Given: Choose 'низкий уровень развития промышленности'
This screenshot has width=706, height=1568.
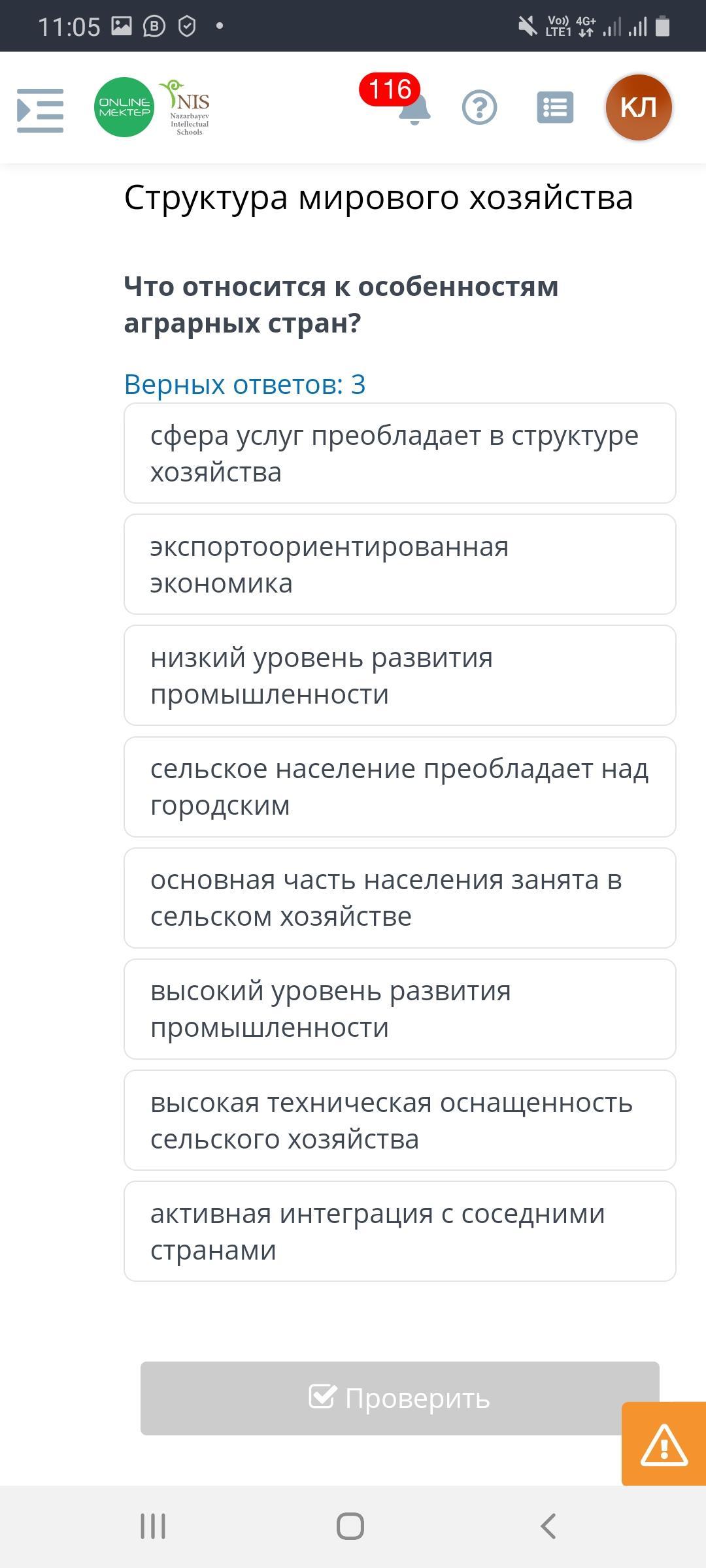Looking at the screenshot, I should click(400, 676).
